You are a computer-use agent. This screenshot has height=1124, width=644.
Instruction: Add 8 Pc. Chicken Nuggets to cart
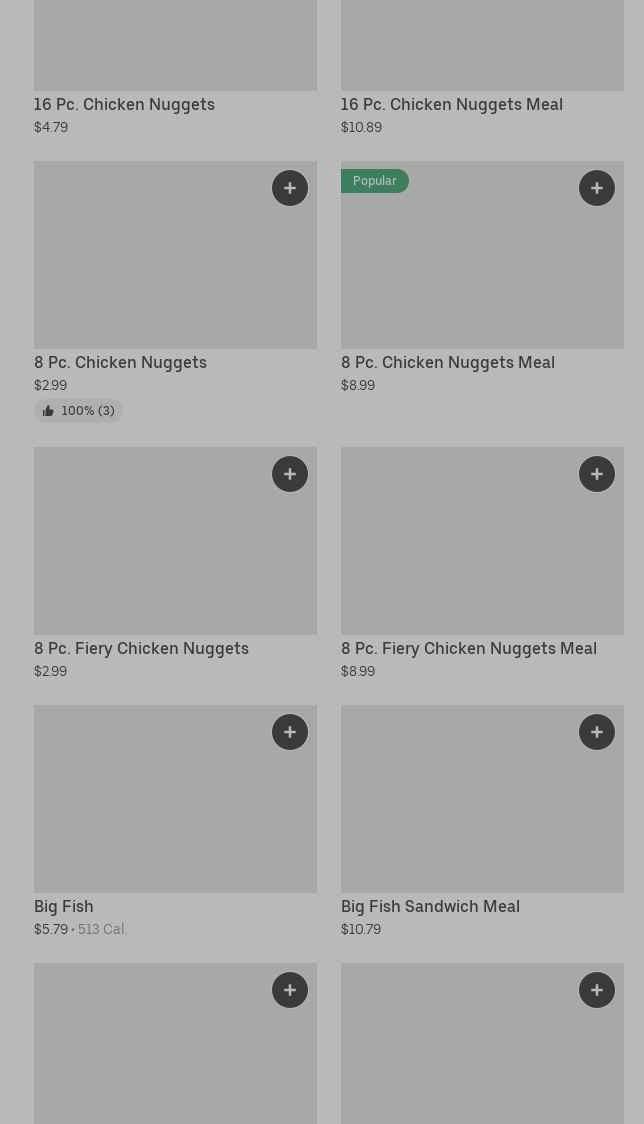tap(290, 188)
